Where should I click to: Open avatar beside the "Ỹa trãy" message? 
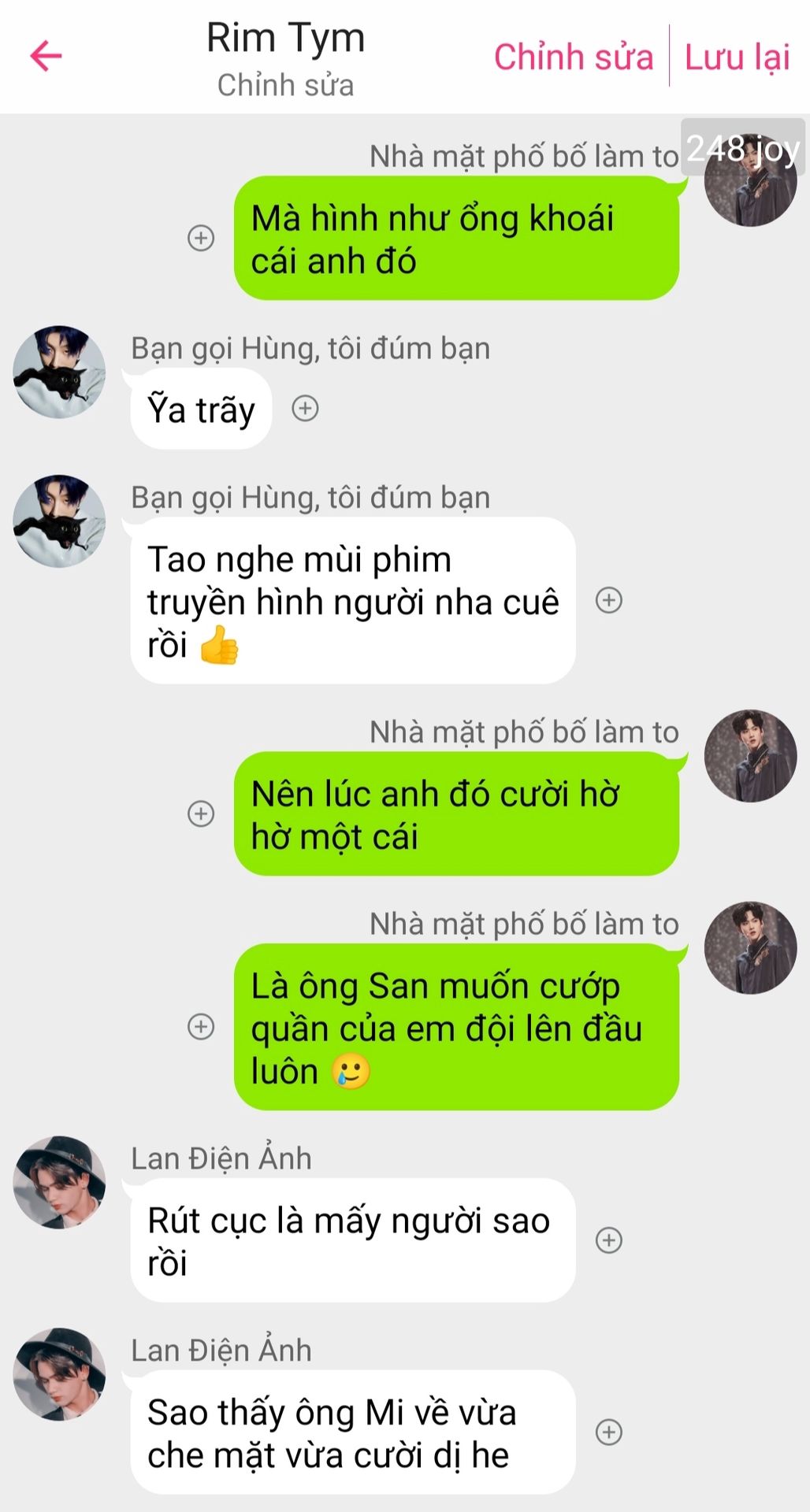pos(59,372)
